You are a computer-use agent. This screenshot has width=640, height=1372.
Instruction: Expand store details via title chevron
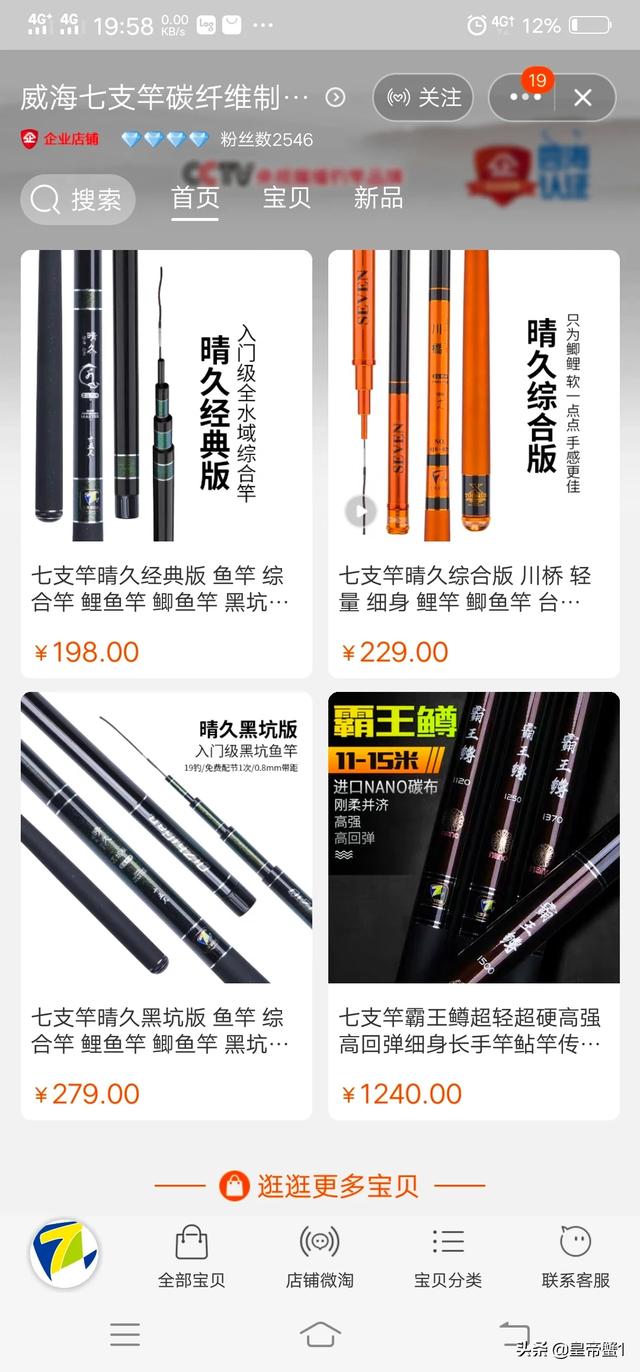click(x=336, y=97)
